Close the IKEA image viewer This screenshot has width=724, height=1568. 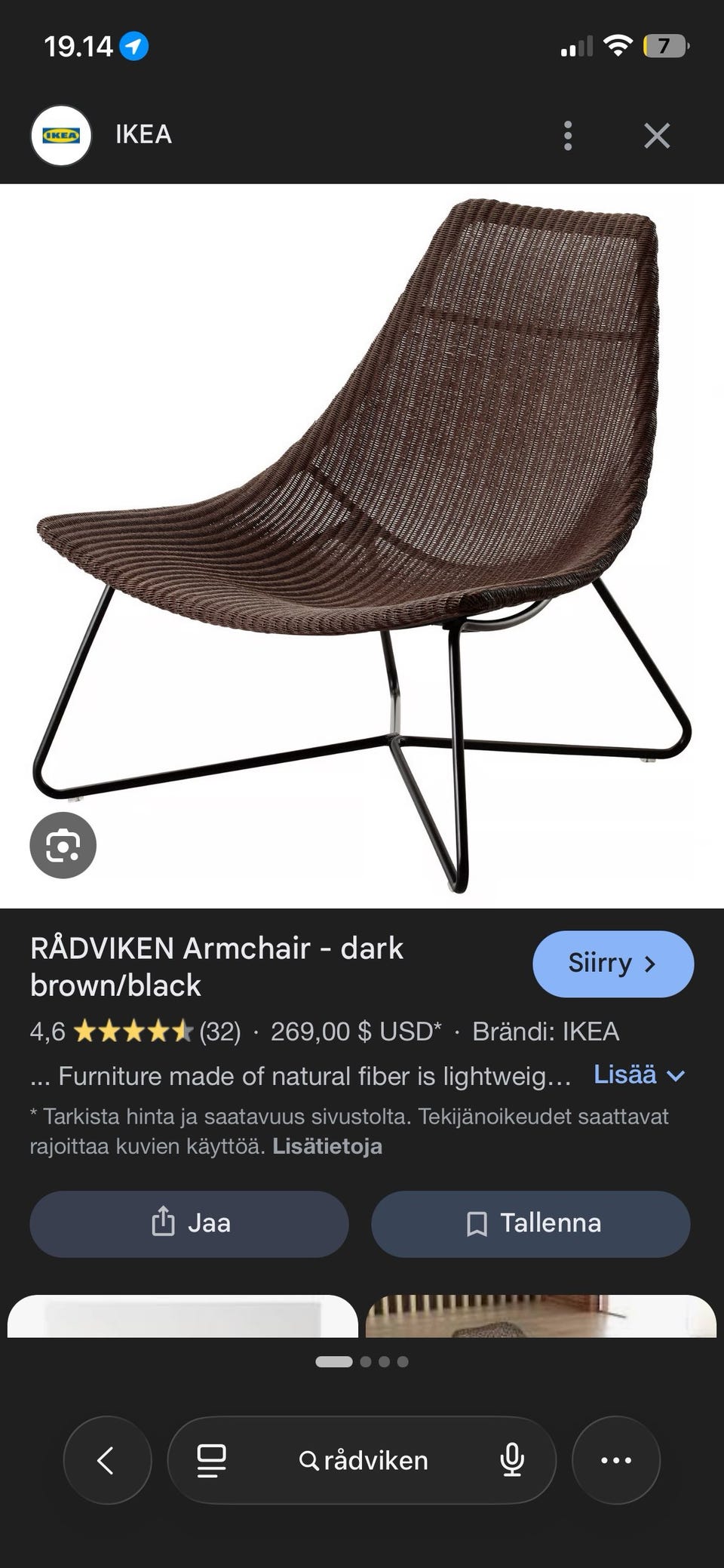pos(657,136)
